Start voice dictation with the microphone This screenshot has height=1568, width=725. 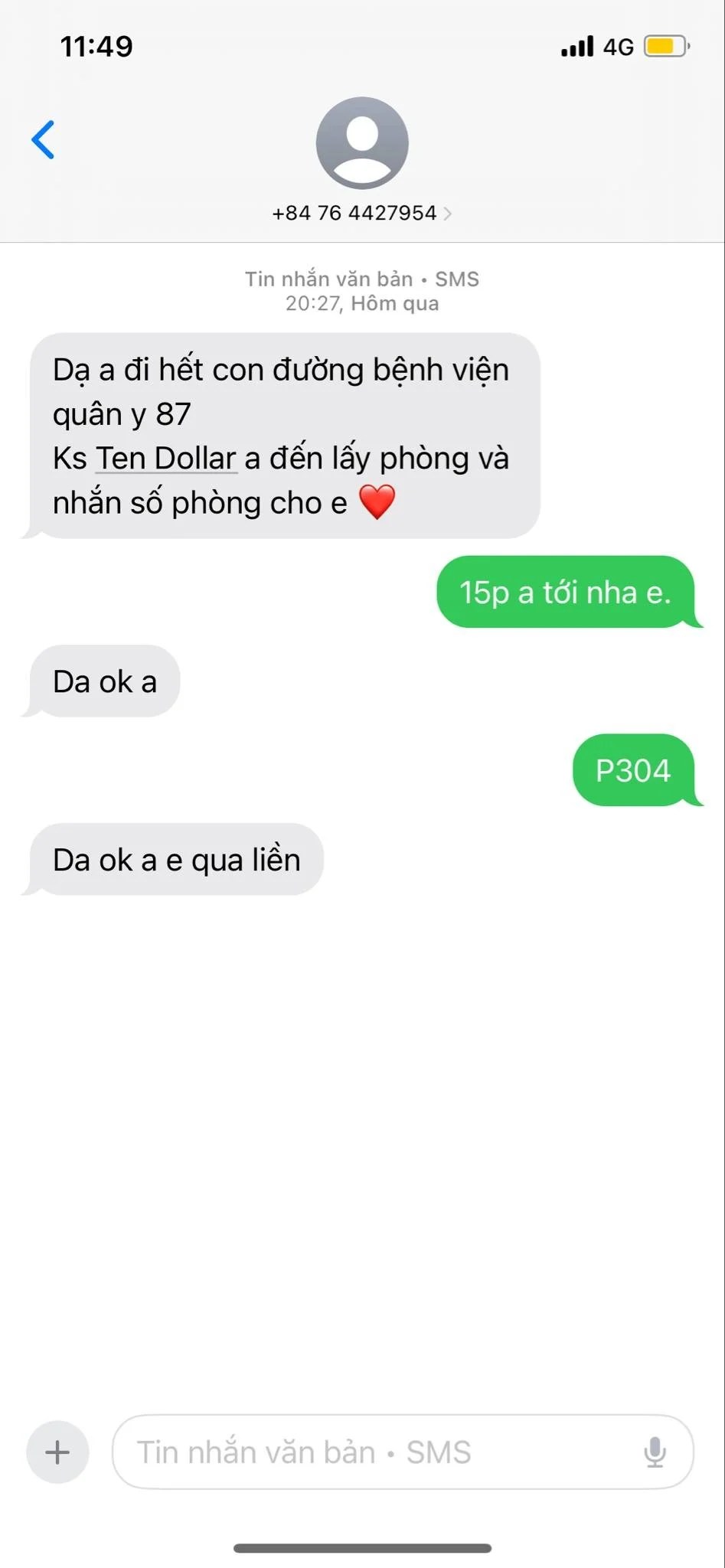655,1452
